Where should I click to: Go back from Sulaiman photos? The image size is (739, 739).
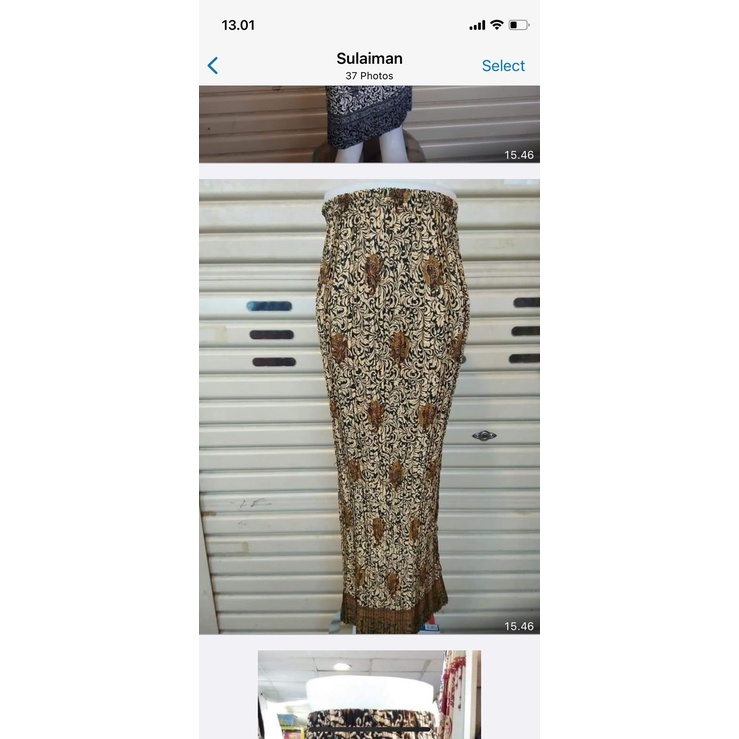pyautogui.click(x=212, y=66)
